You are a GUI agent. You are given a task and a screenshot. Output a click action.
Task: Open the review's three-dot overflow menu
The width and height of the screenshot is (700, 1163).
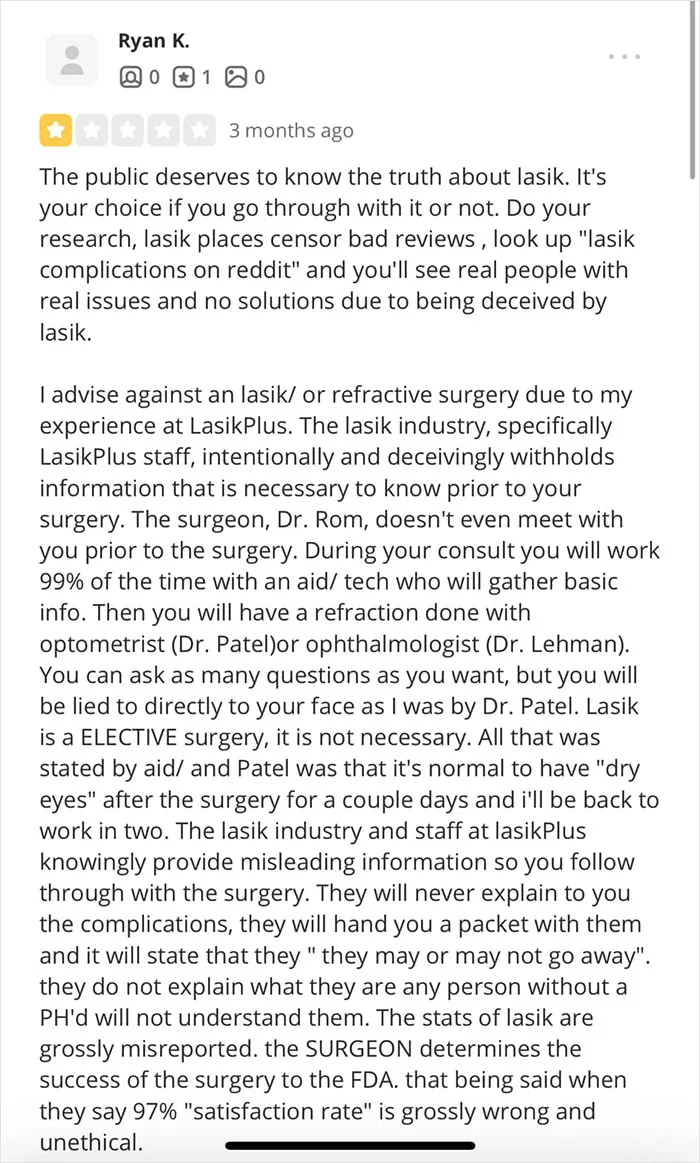click(625, 56)
